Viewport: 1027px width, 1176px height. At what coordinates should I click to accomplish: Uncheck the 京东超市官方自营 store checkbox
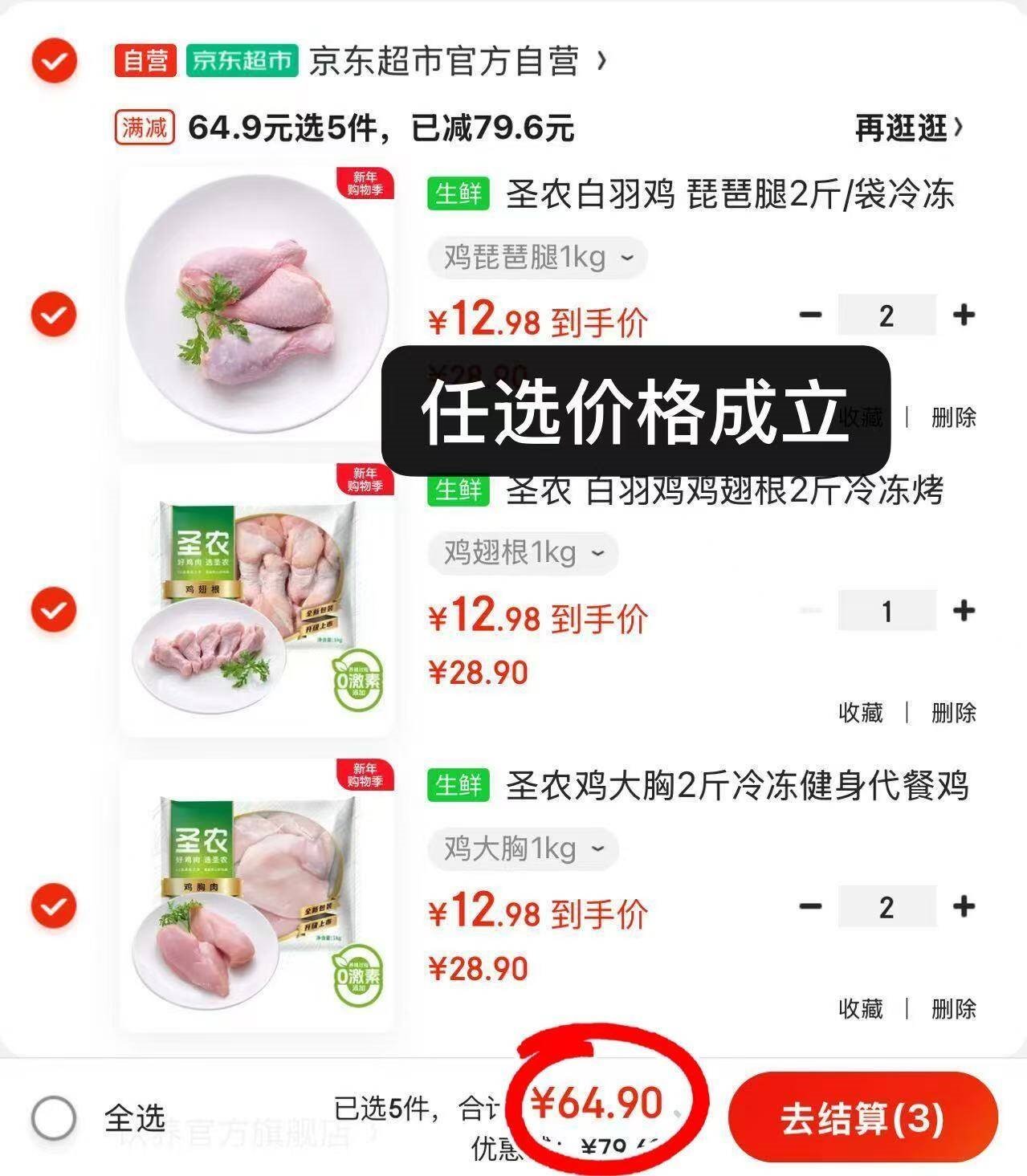coord(54,60)
